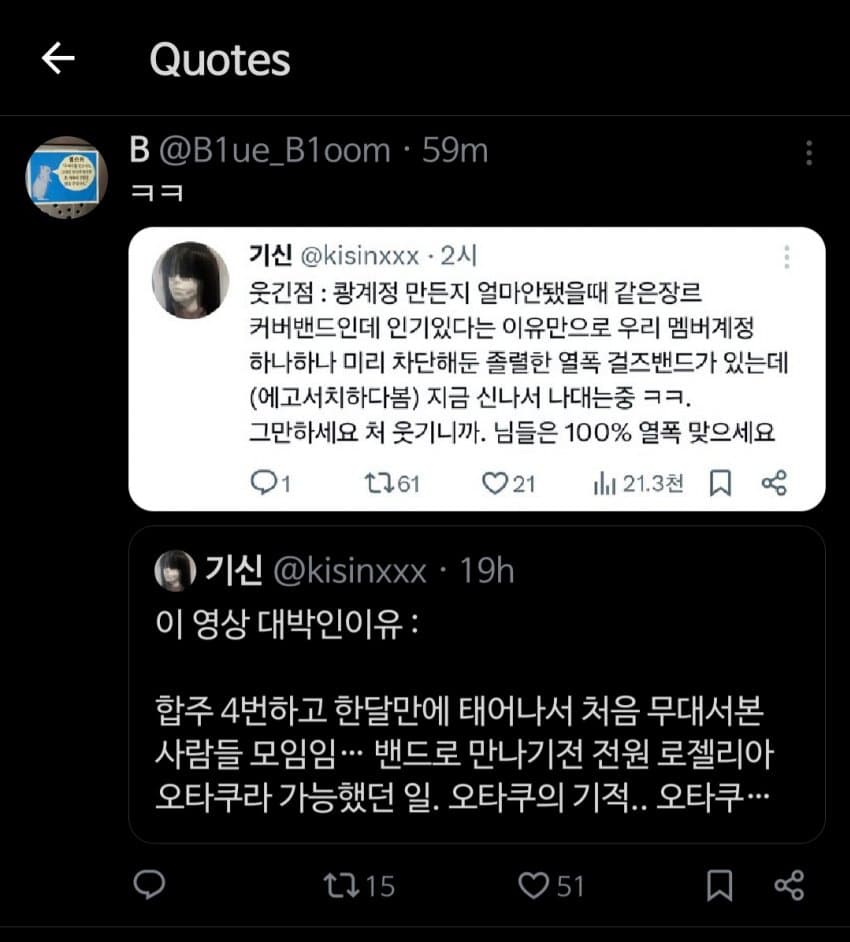Open the attached white screenshot image
This screenshot has height=942, width=850.
pyautogui.click(x=476, y=368)
